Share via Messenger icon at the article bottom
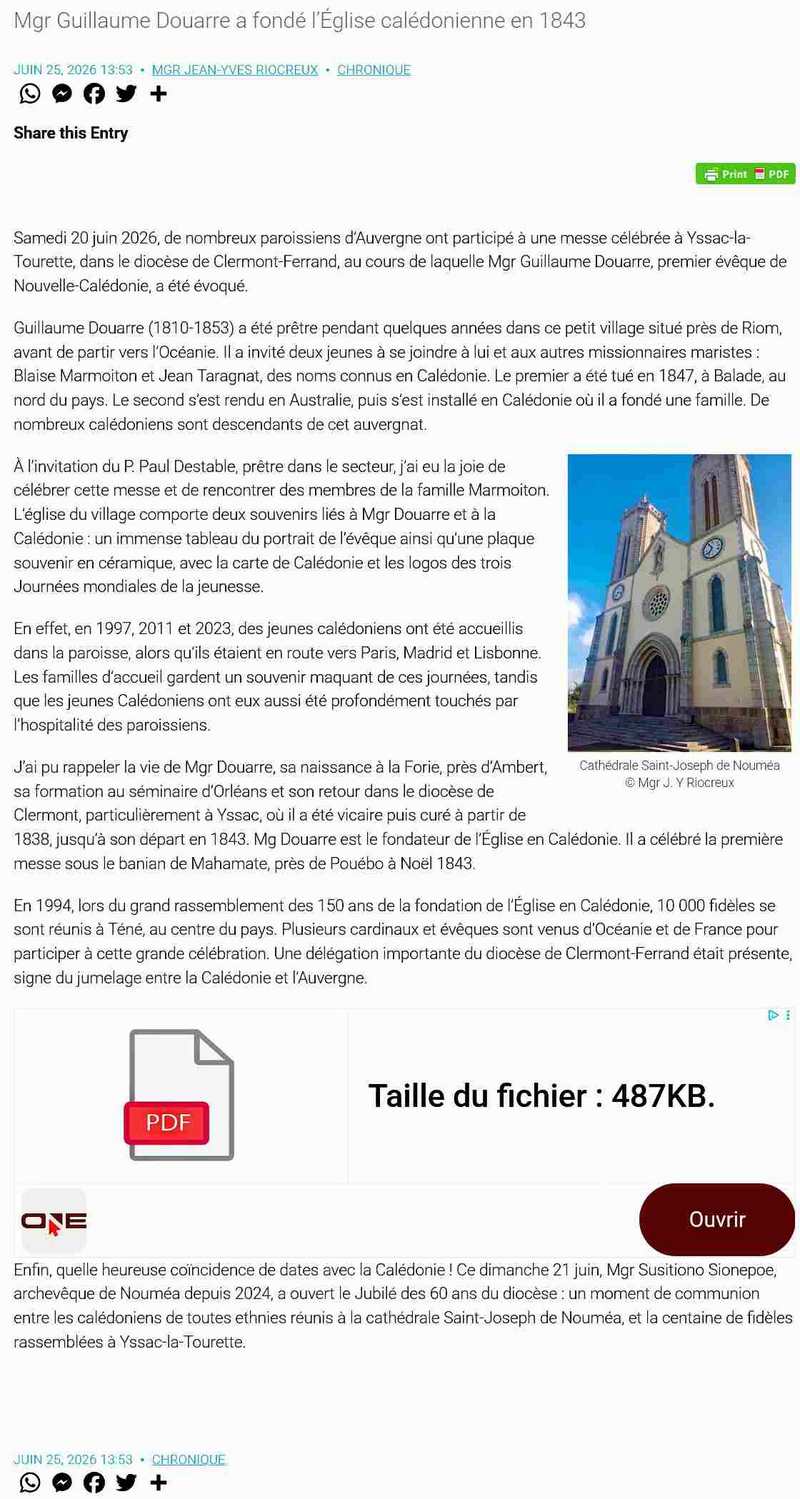Image resolution: width=800 pixels, height=1499 pixels. (62, 1483)
